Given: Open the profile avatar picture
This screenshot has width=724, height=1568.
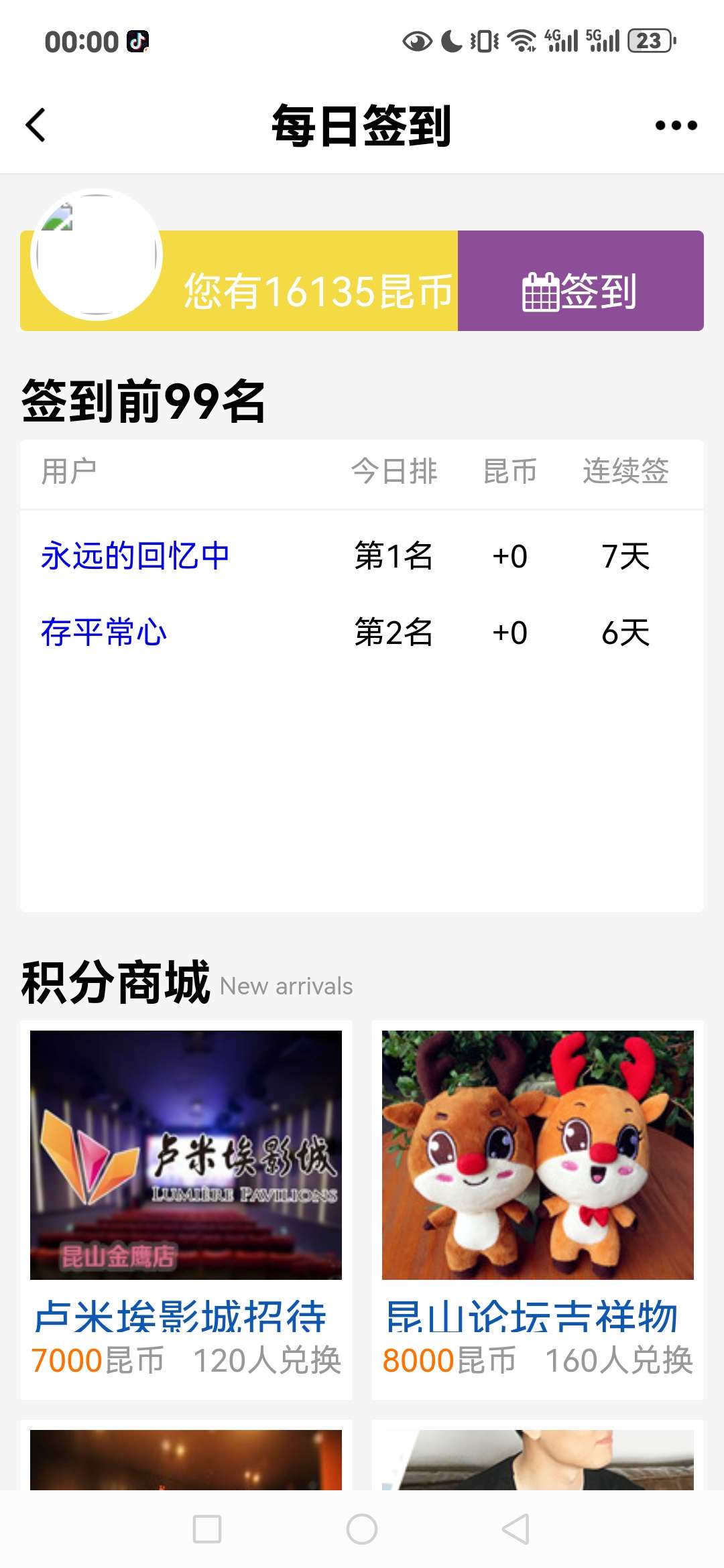Looking at the screenshot, I should point(97,255).
